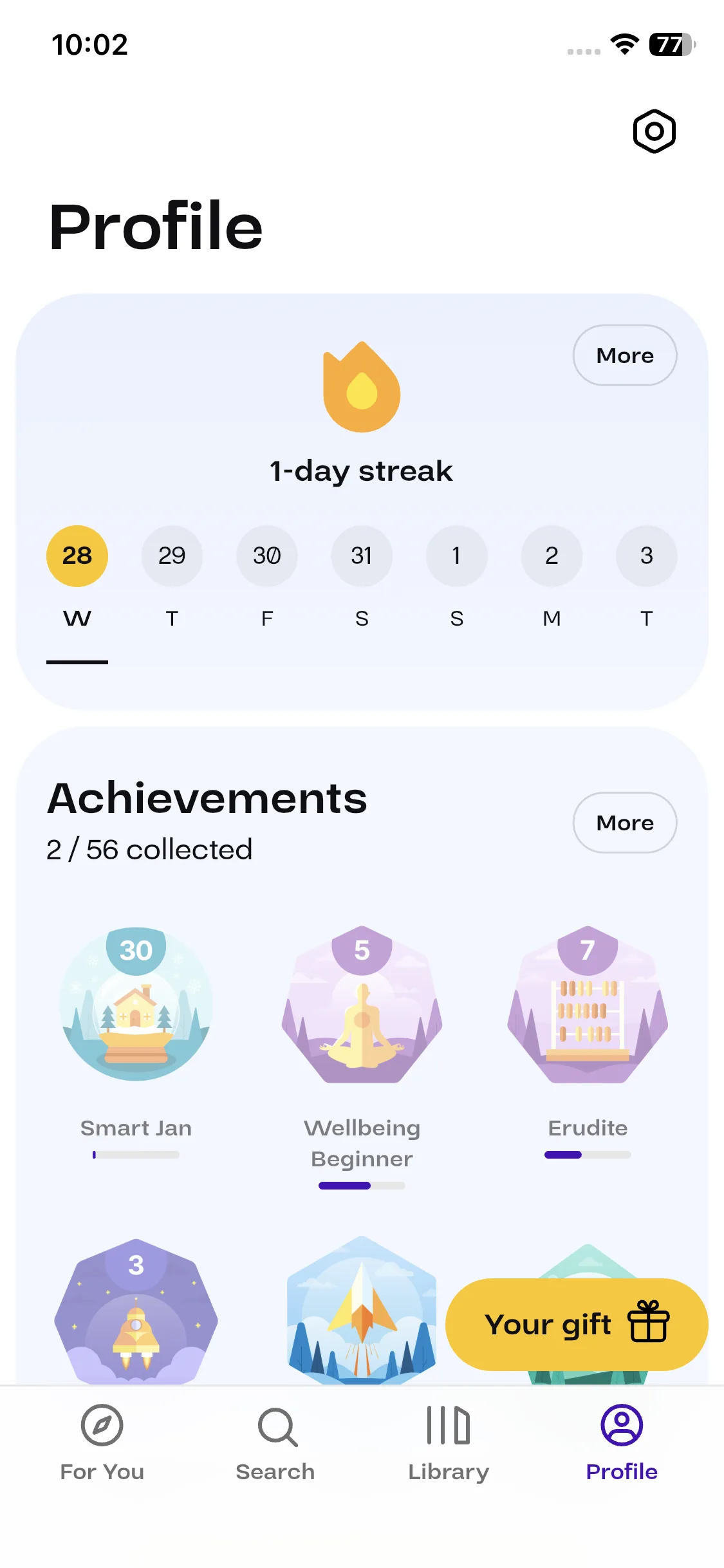Claim Your gift
724x1568 pixels.
click(x=577, y=1325)
